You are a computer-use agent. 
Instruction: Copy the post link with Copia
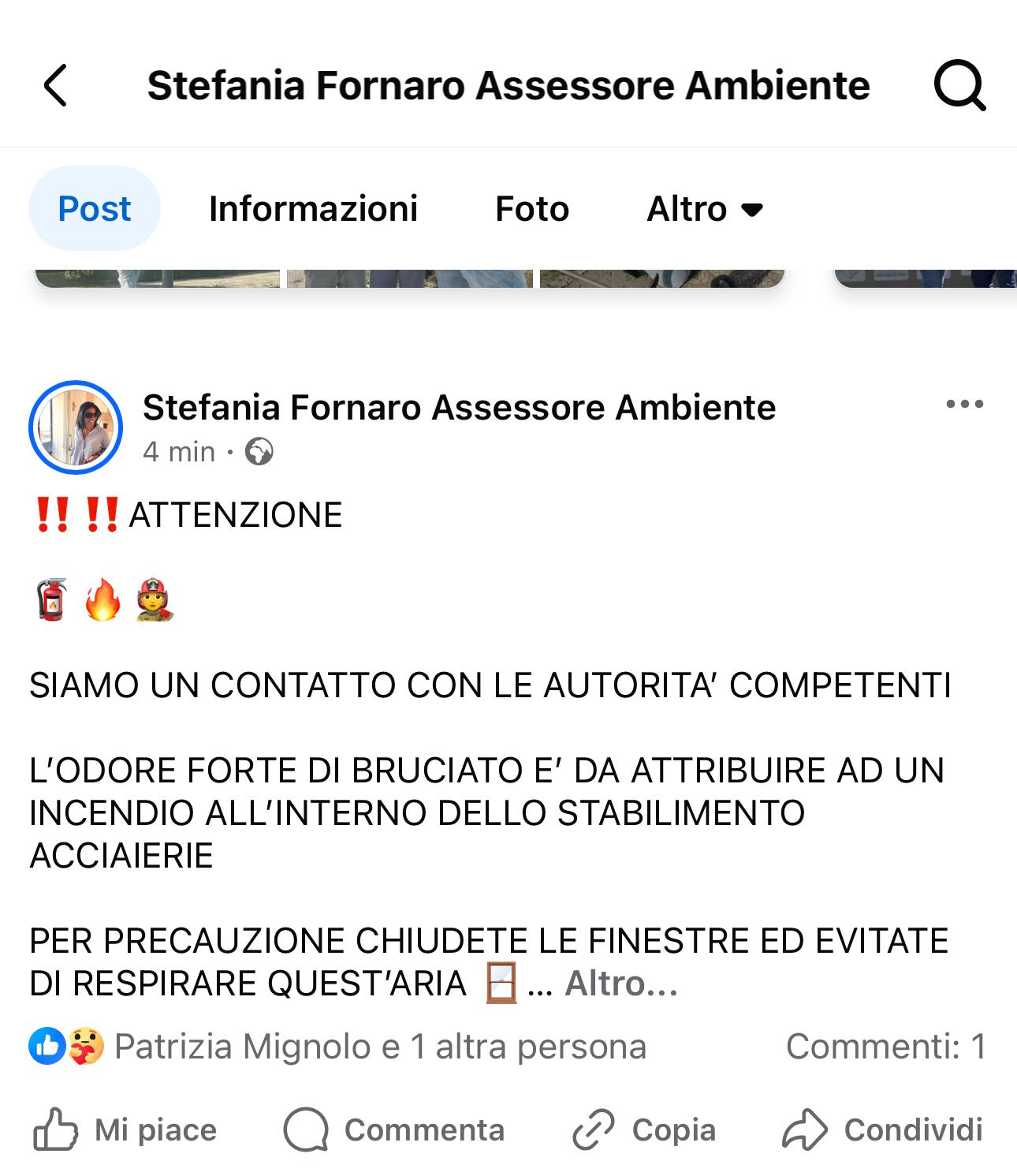point(644,1130)
